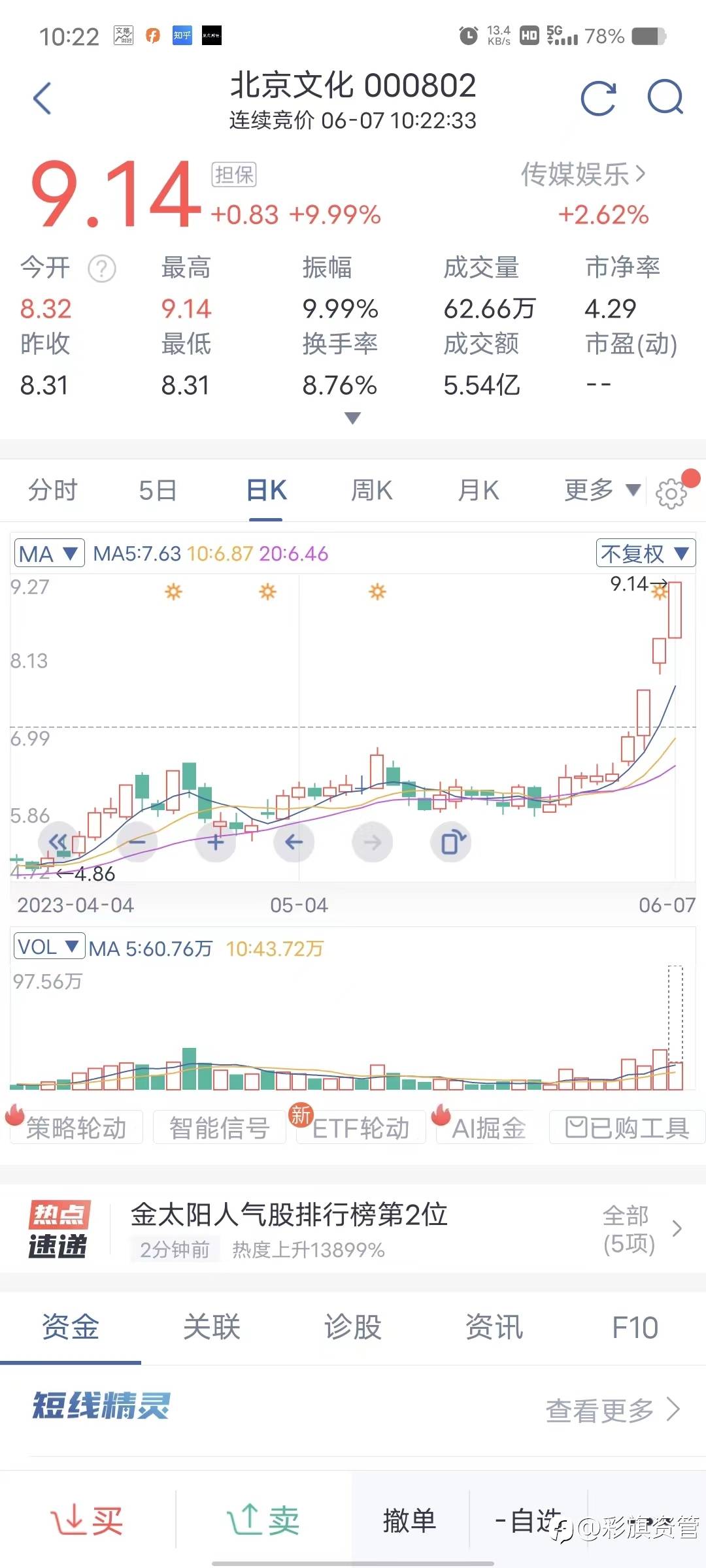This screenshot has width=706, height=1568.
Task: Open the 传媒娱乐 sector link
Action: [x=583, y=174]
